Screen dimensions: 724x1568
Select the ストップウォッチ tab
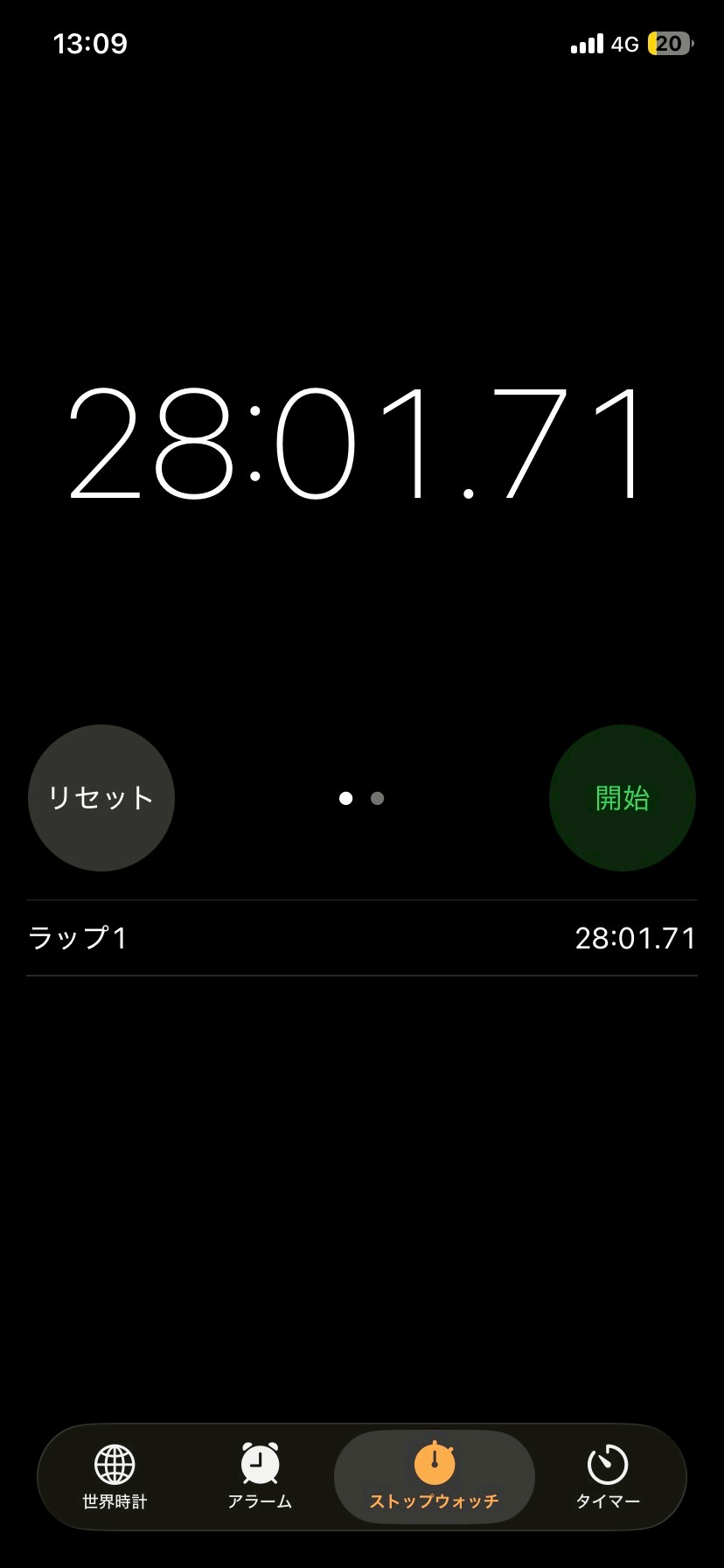434,1476
